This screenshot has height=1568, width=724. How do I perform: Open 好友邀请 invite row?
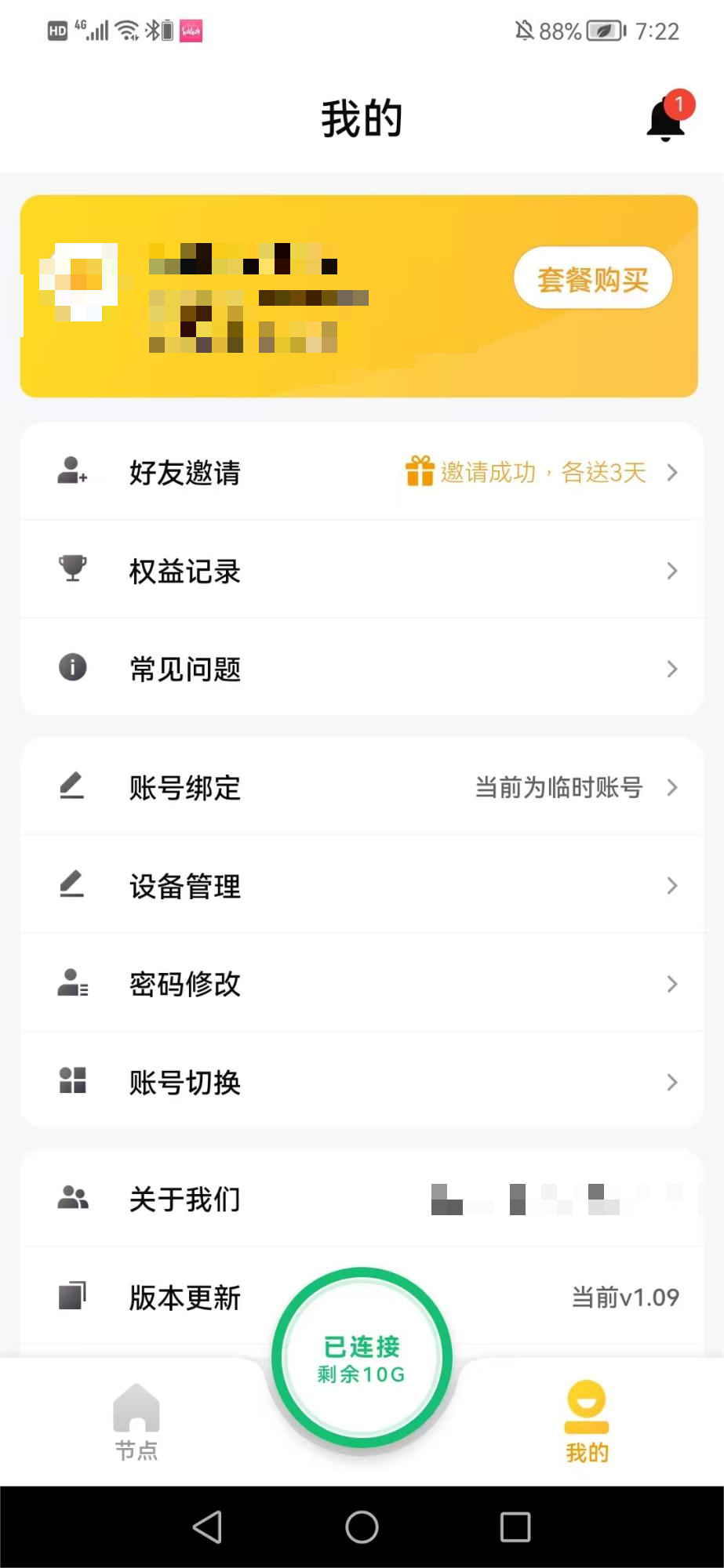coord(361,473)
